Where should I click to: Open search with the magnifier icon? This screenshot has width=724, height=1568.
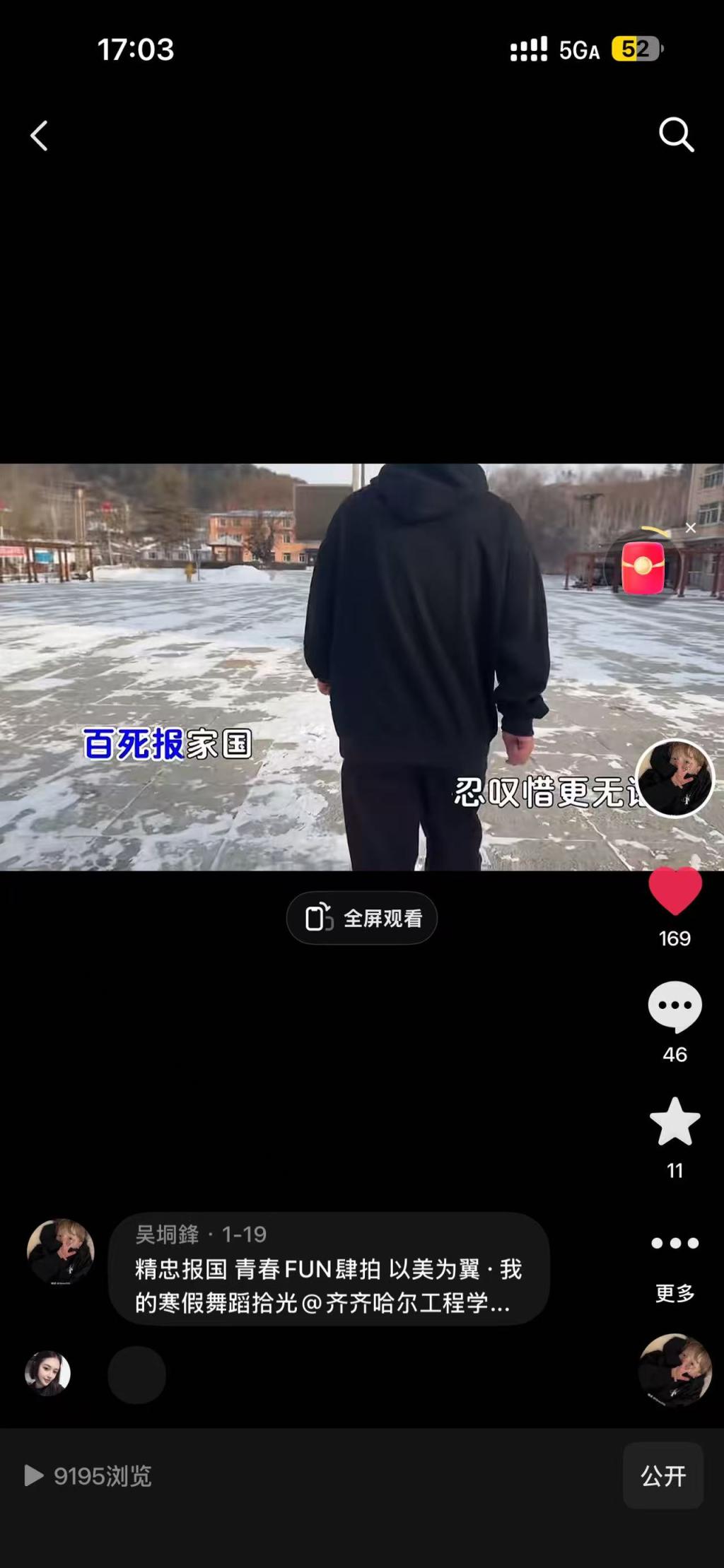(676, 134)
